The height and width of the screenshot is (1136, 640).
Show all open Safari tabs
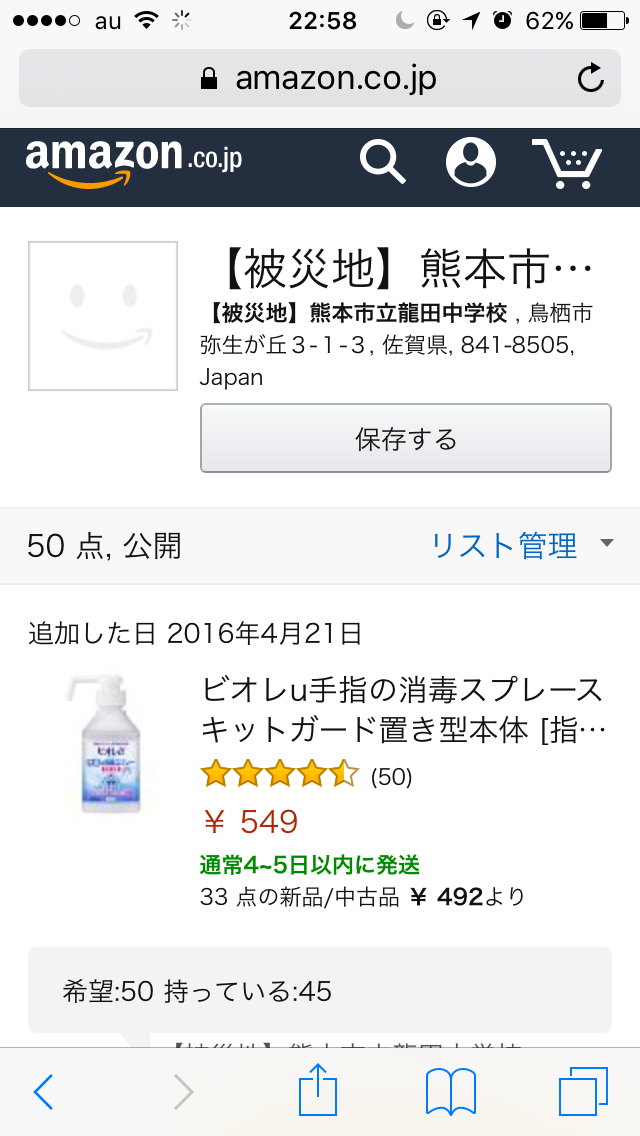[583, 1092]
